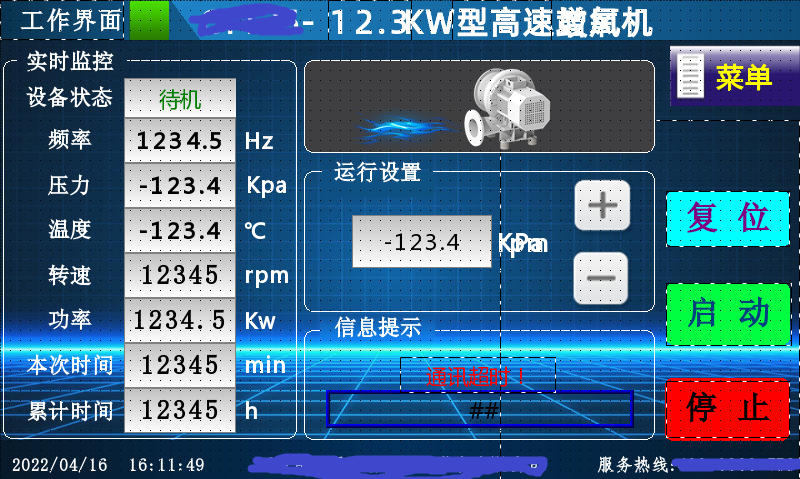Edit the 运行设置 pressure value field
Viewport: 800px width, 479px height.
coord(421,242)
